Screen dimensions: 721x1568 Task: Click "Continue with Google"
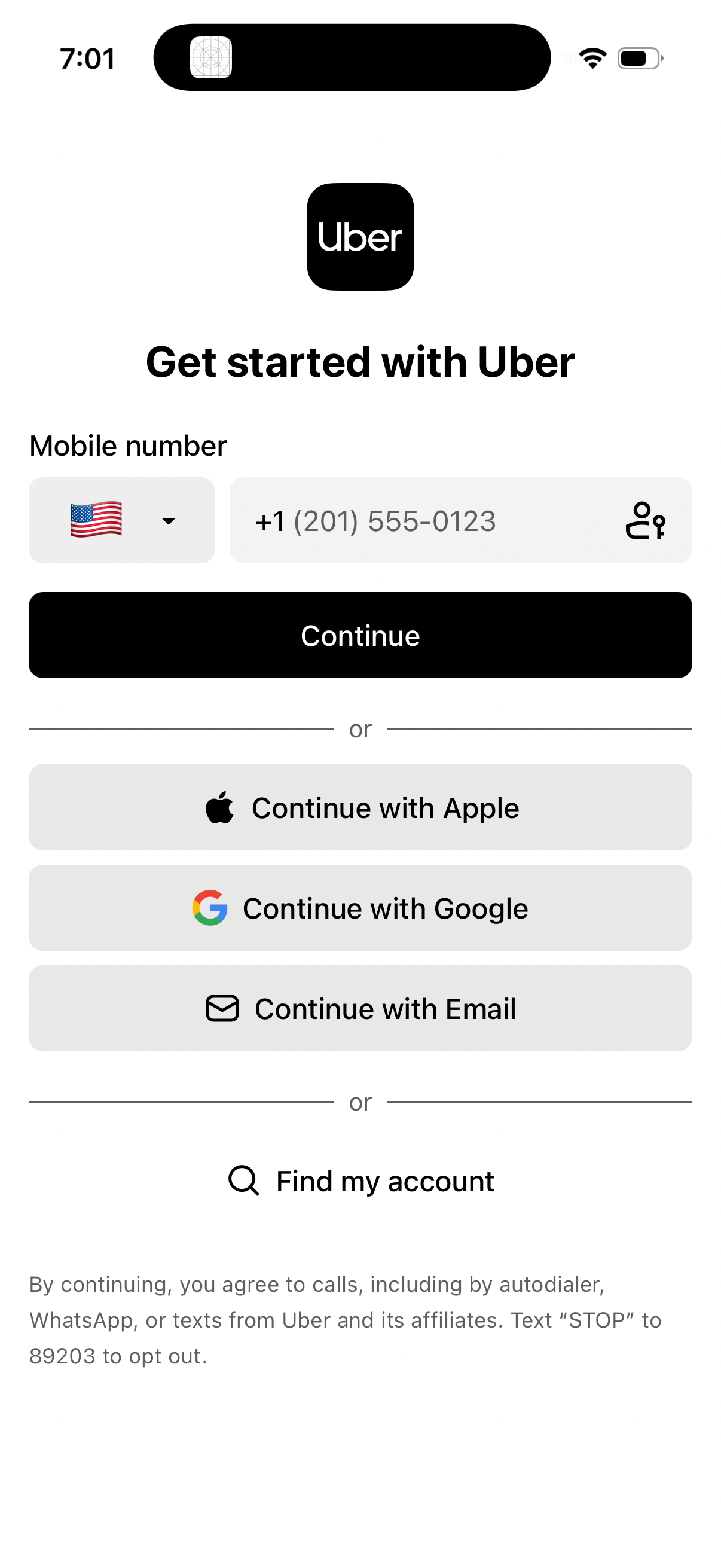360,908
